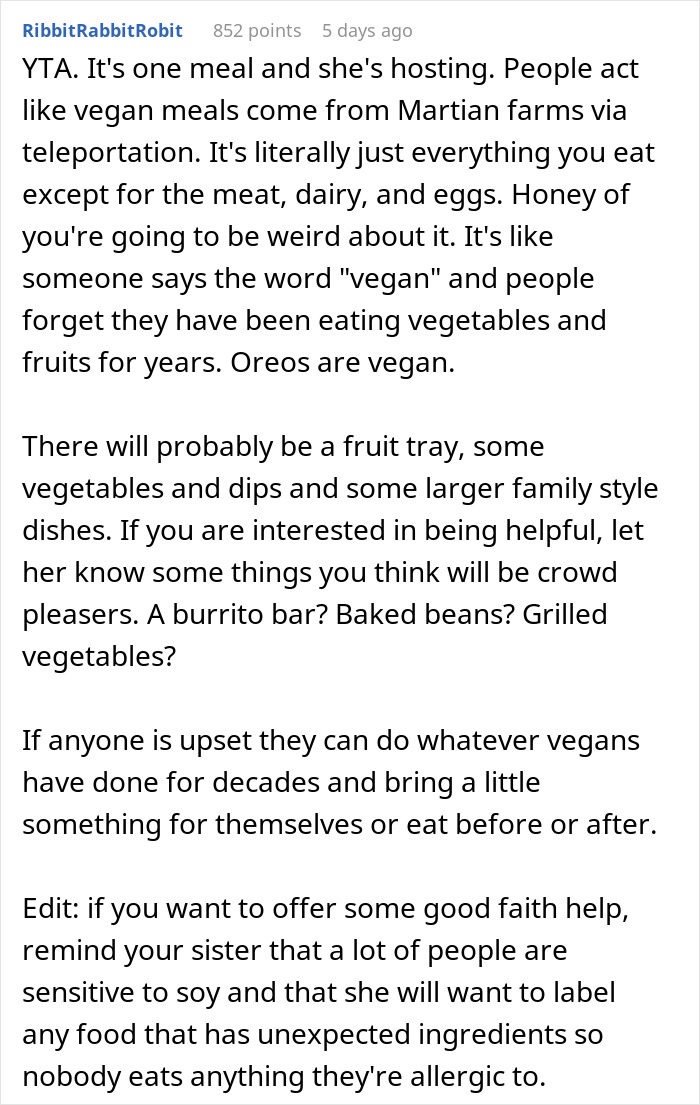Open RibbitRabbitRobit's user profile
700x1105 pixels.
click(102, 31)
